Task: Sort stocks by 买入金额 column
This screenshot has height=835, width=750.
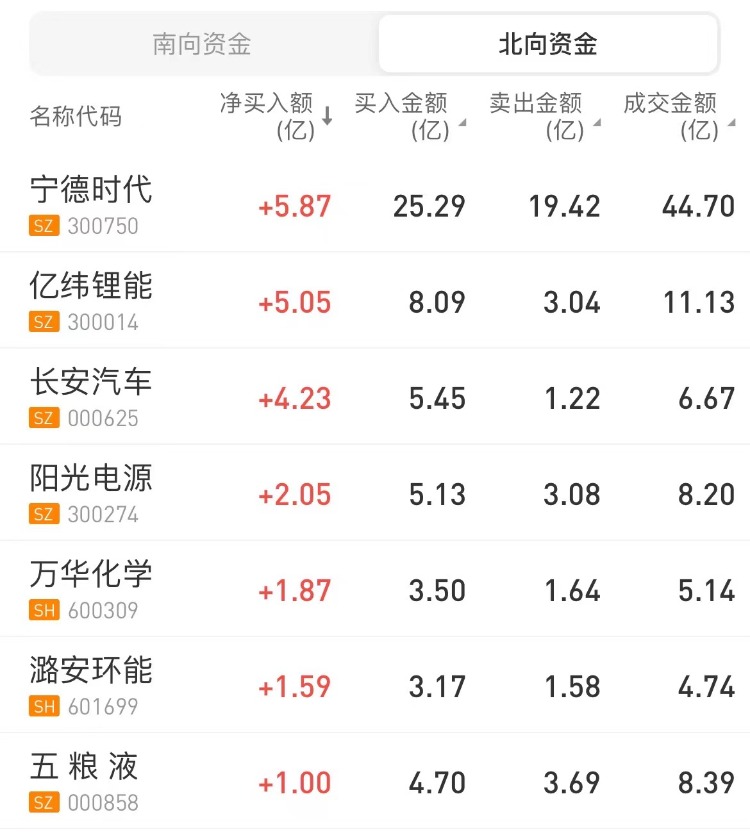Action: click(x=409, y=115)
